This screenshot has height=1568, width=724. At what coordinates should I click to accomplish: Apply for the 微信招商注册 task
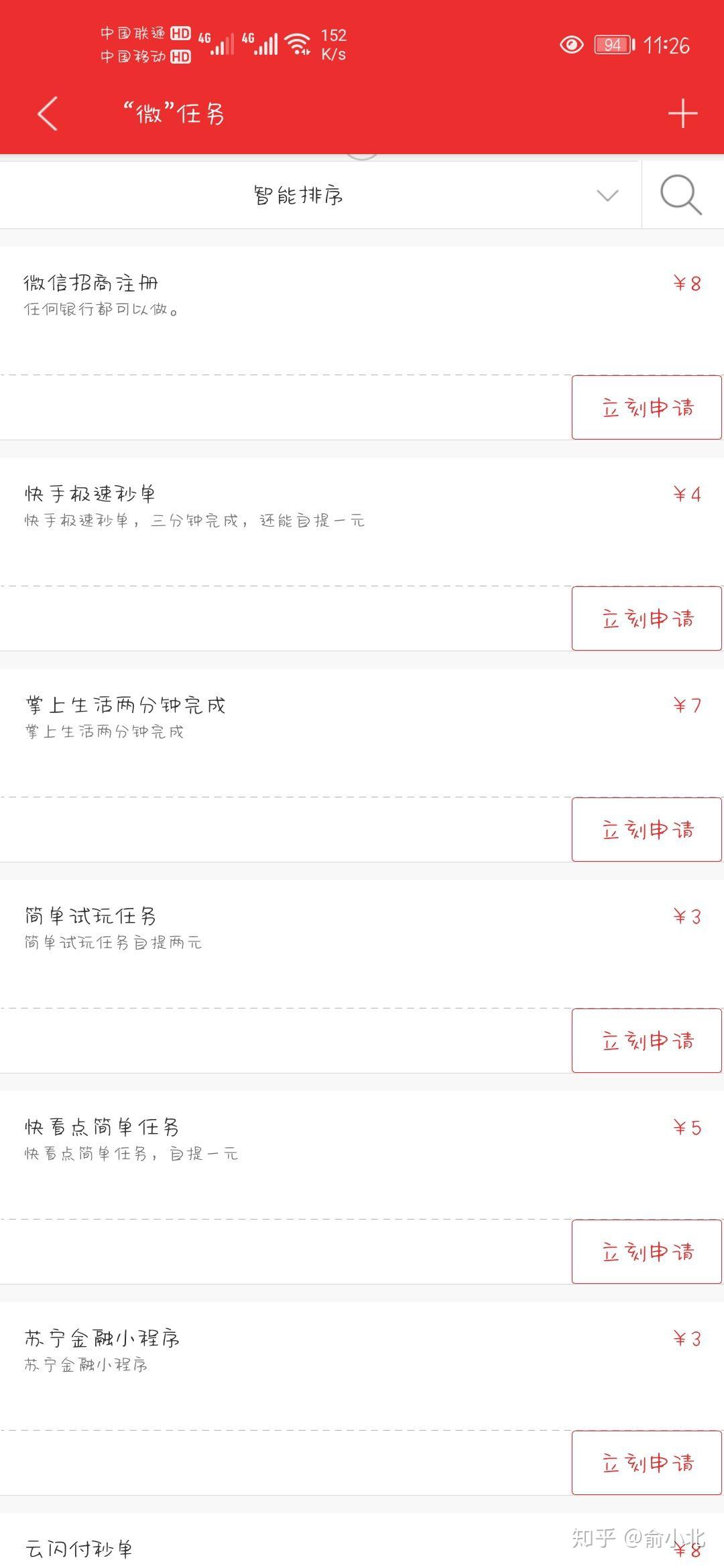click(x=647, y=407)
